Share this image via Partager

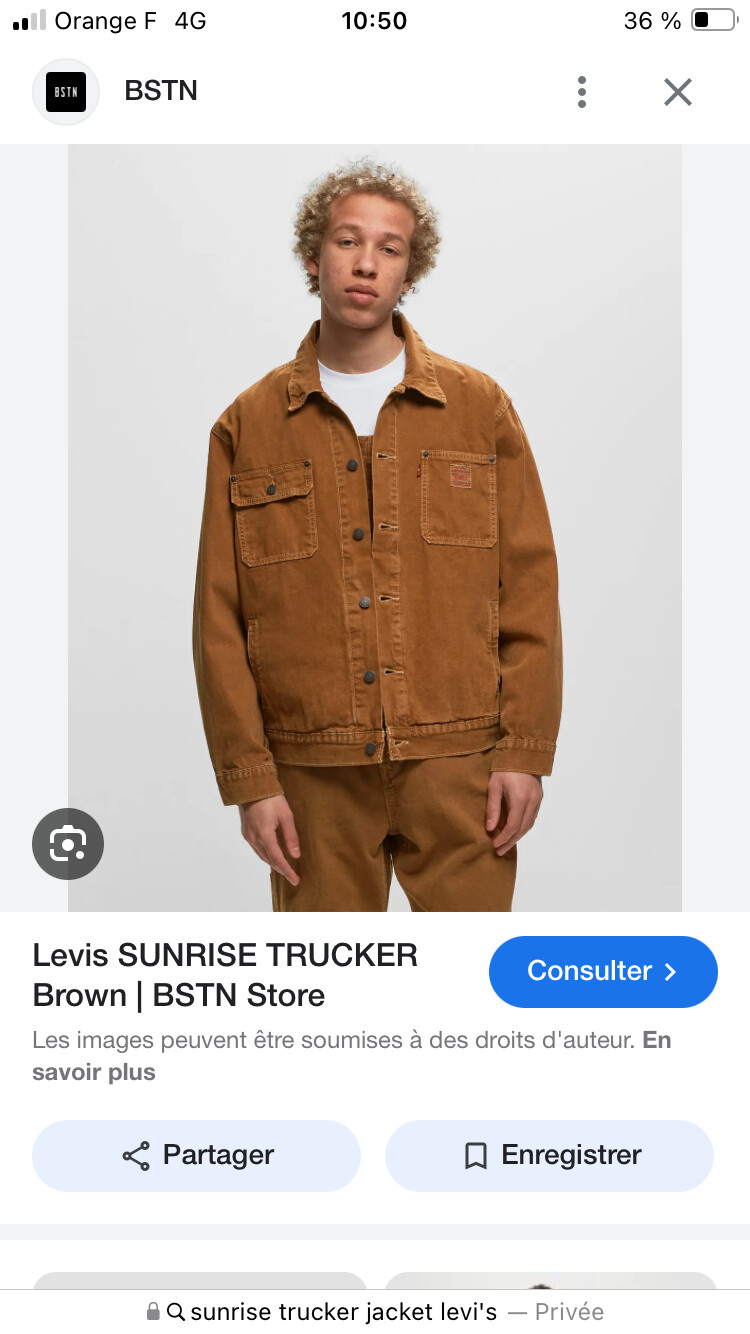[x=197, y=1155]
